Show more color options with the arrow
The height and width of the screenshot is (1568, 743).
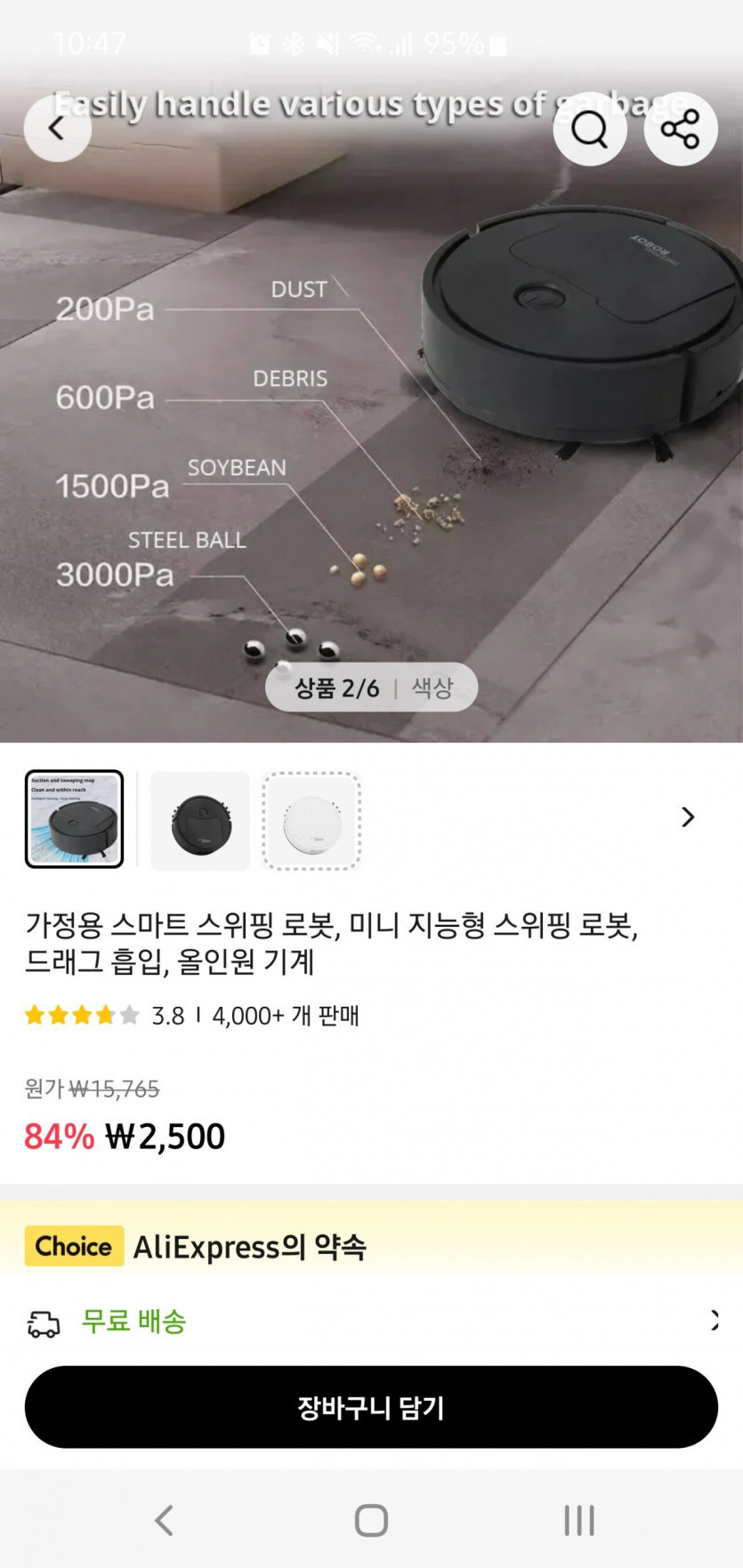pyautogui.click(x=688, y=817)
